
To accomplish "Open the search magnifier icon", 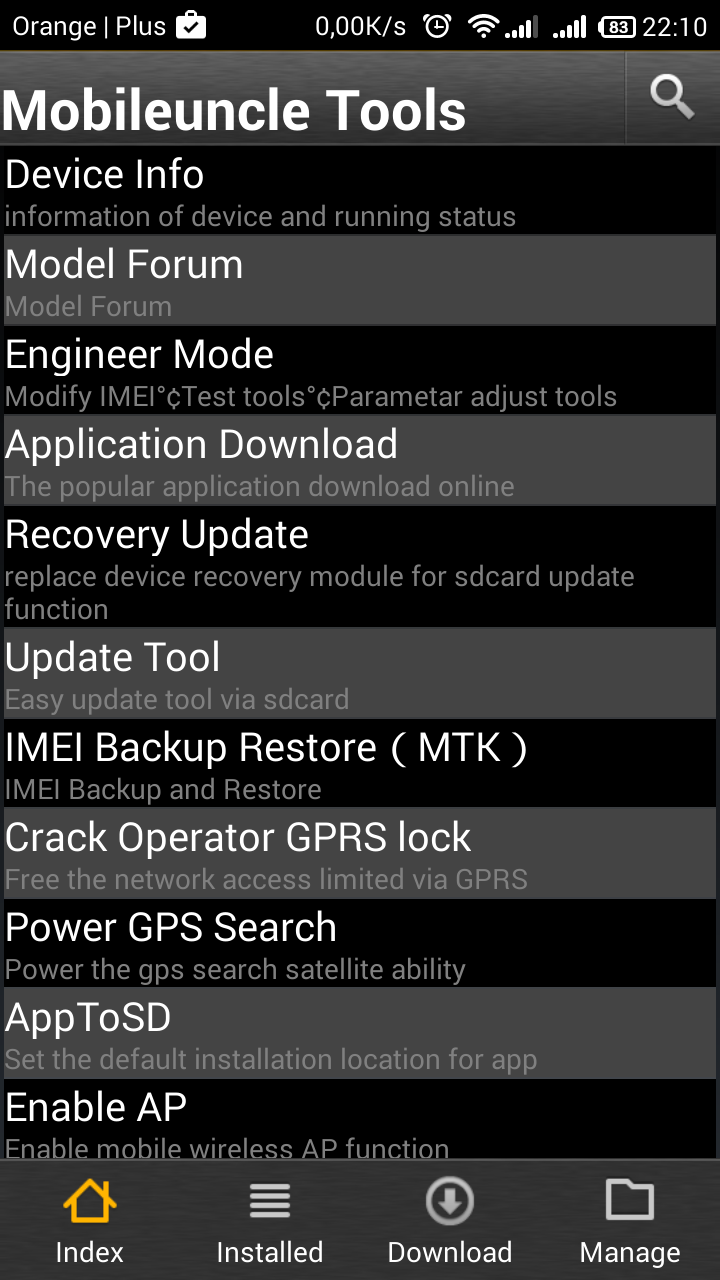I will tap(672, 98).
